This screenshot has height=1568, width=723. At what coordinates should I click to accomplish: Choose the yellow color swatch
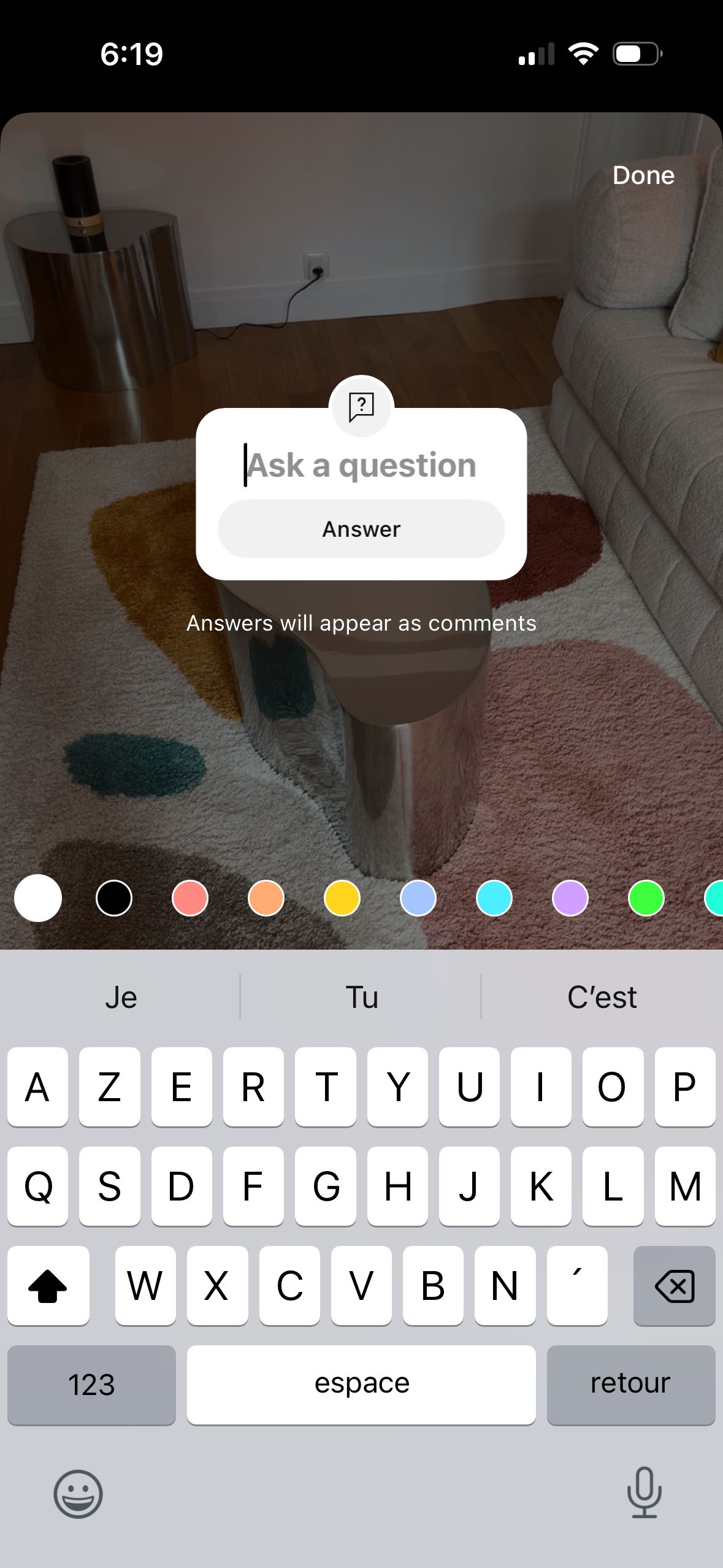(x=342, y=898)
